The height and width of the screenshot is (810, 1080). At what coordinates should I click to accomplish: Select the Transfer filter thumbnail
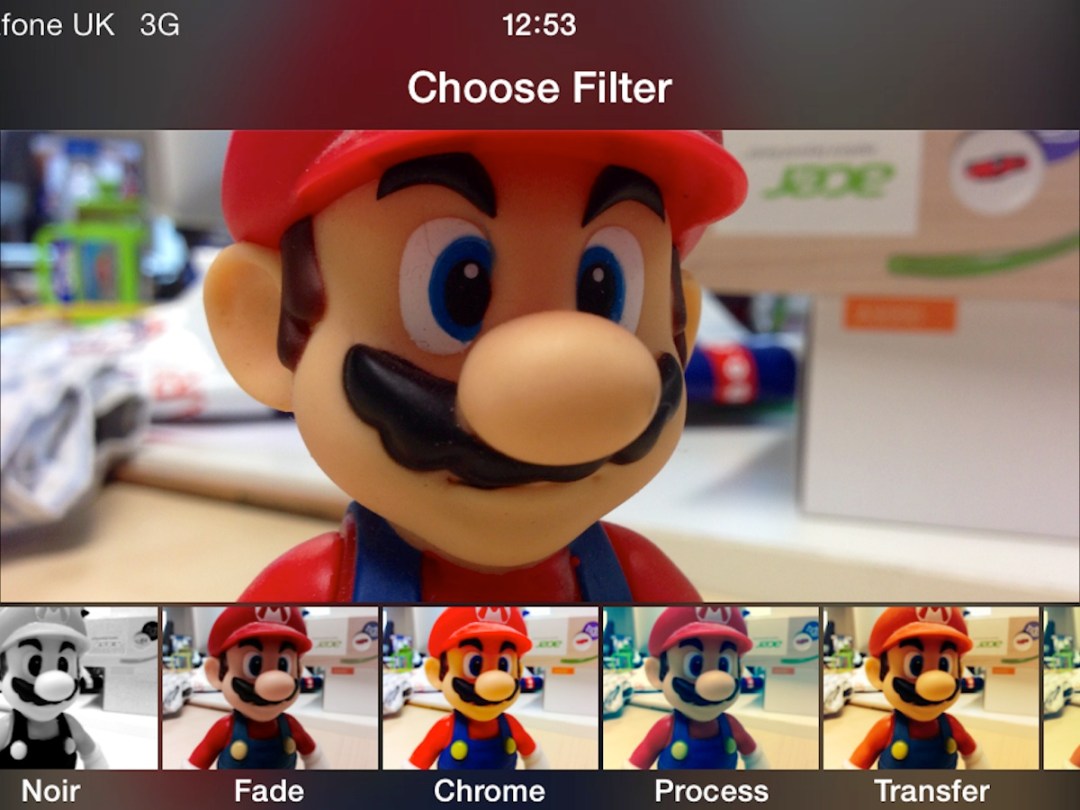[930, 688]
